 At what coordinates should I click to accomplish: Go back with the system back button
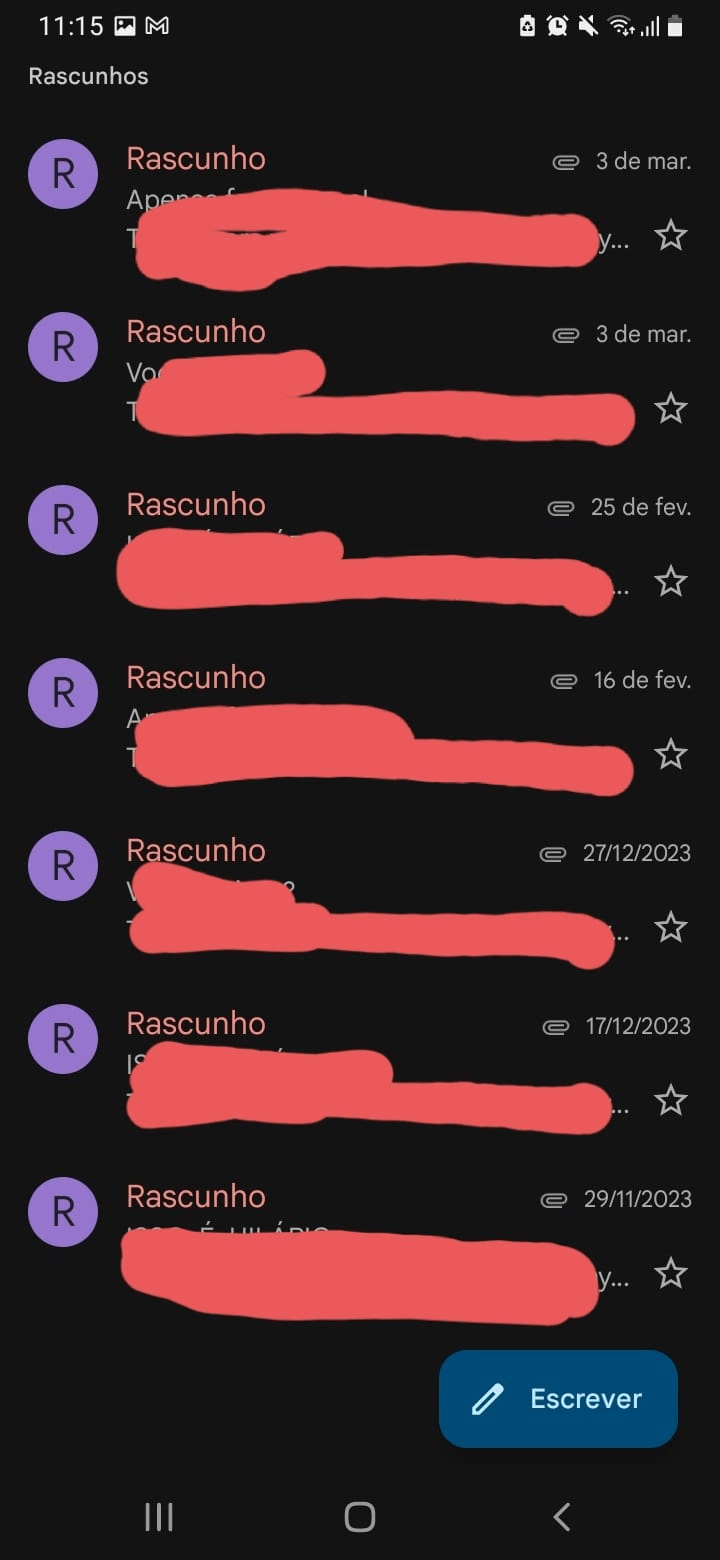[562, 1516]
